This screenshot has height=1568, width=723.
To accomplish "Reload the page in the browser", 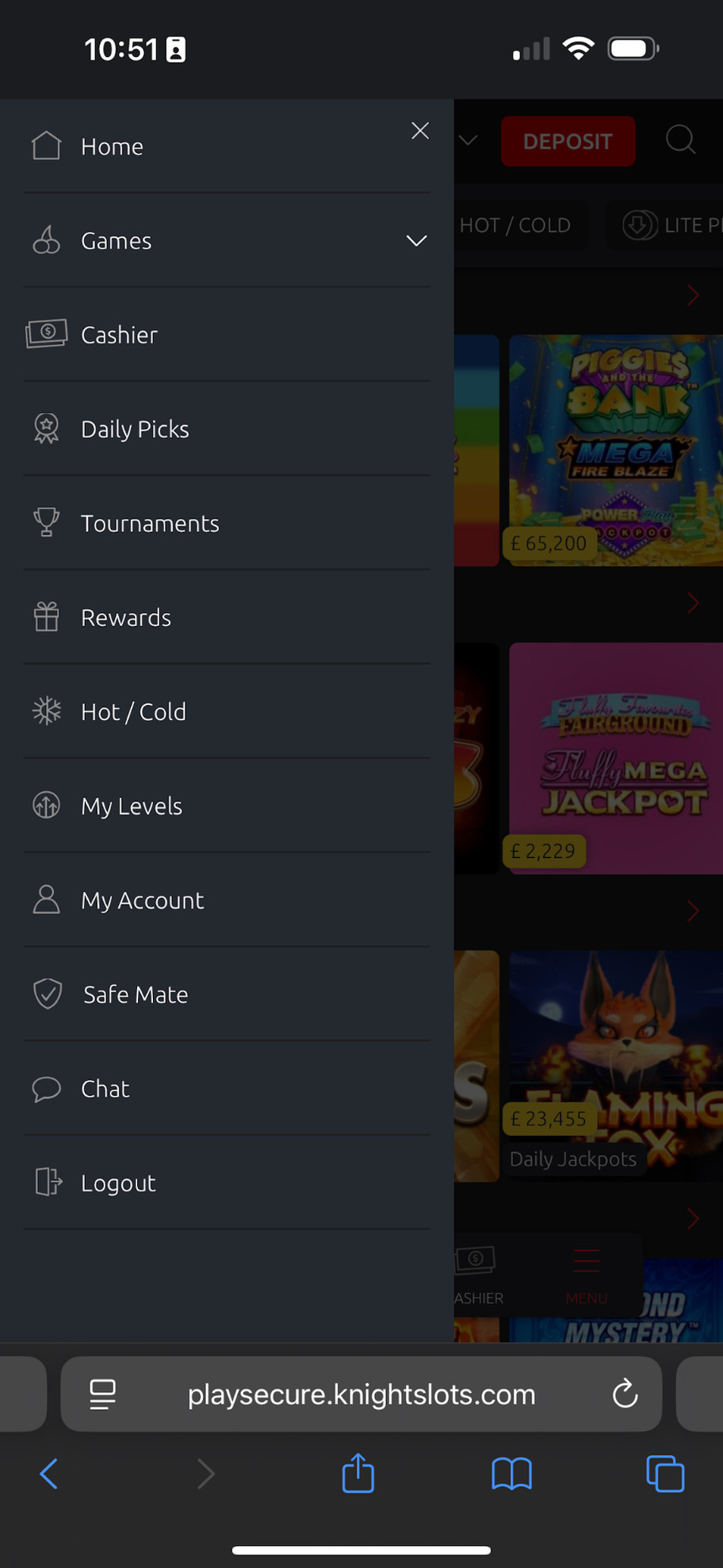I will (625, 1394).
